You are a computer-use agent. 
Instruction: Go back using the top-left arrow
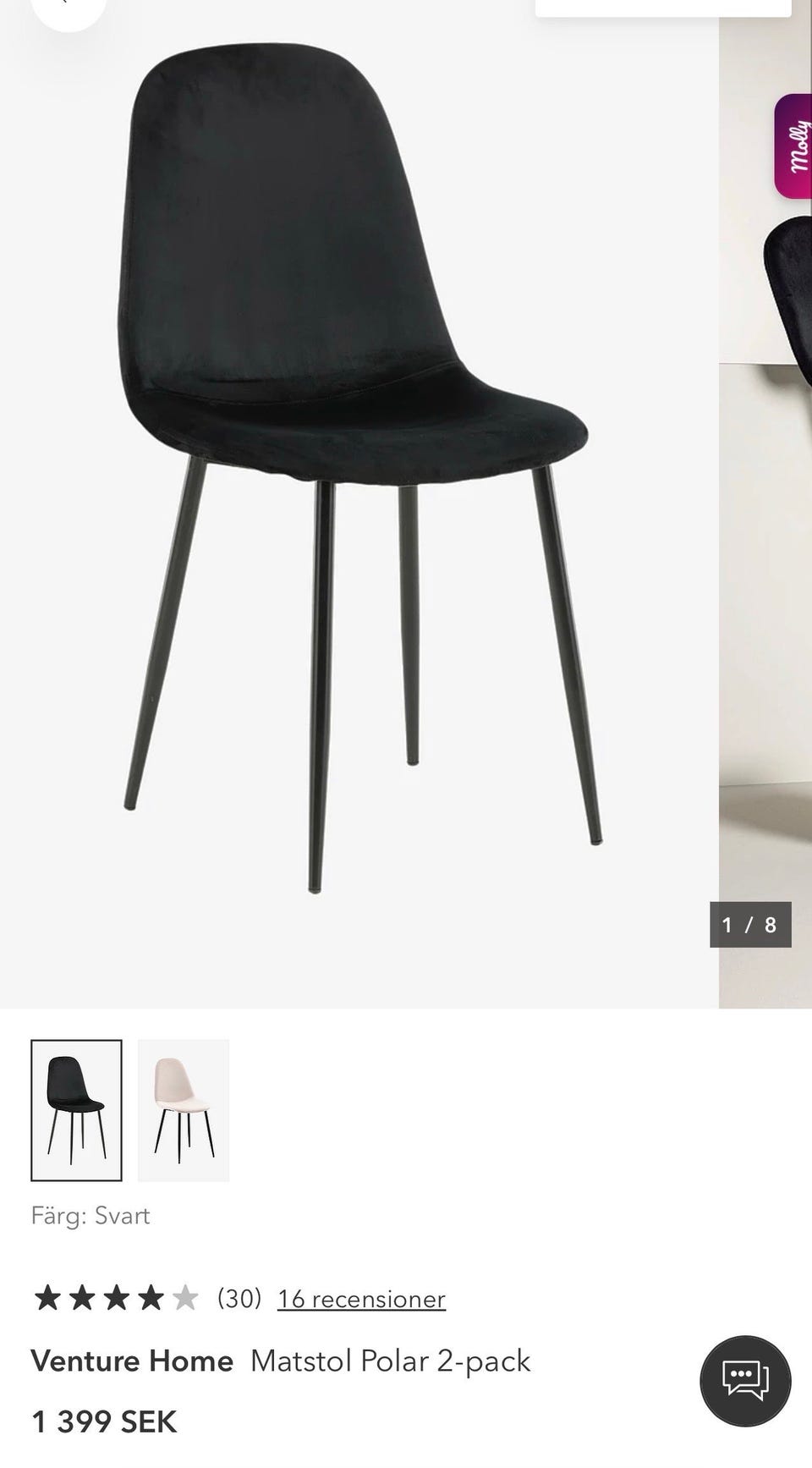click(66, 7)
